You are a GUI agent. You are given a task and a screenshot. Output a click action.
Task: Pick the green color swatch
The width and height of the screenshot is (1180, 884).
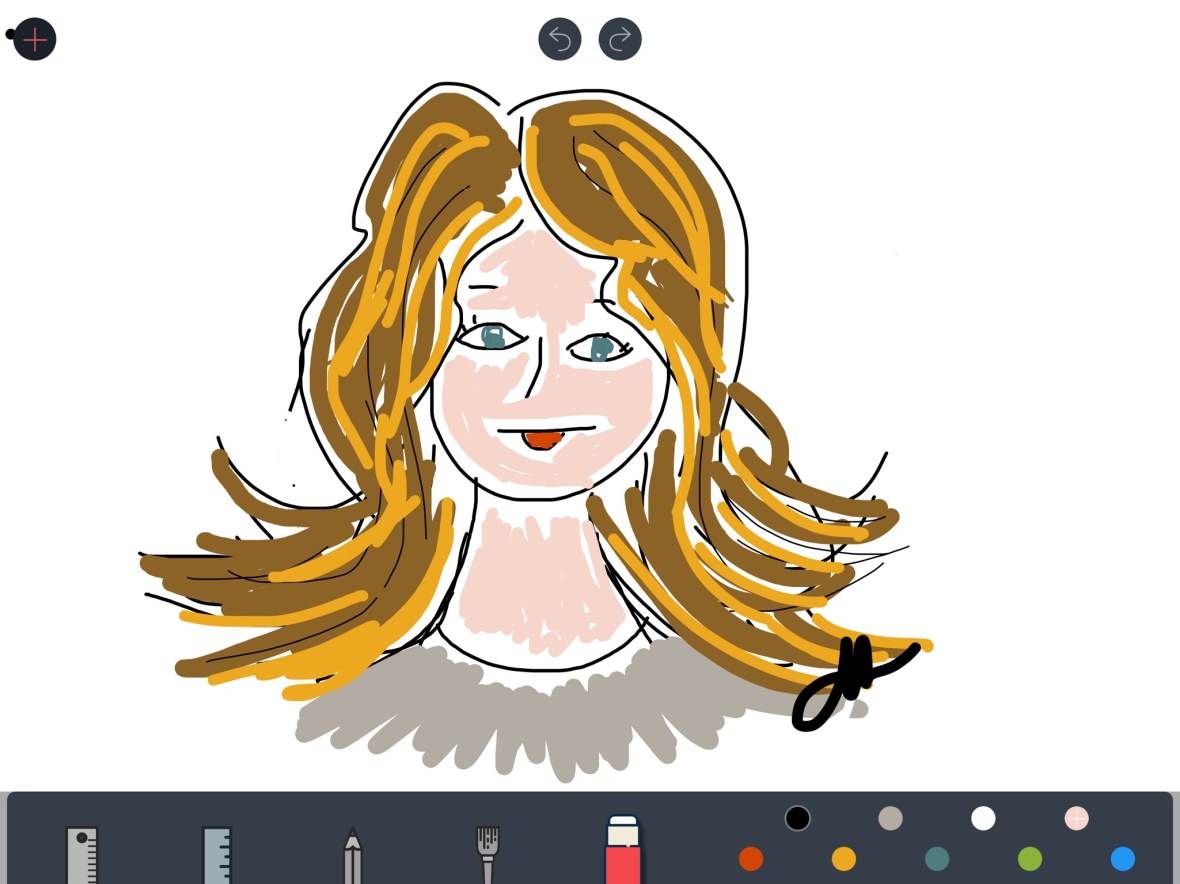pyautogui.click(x=1030, y=859)
